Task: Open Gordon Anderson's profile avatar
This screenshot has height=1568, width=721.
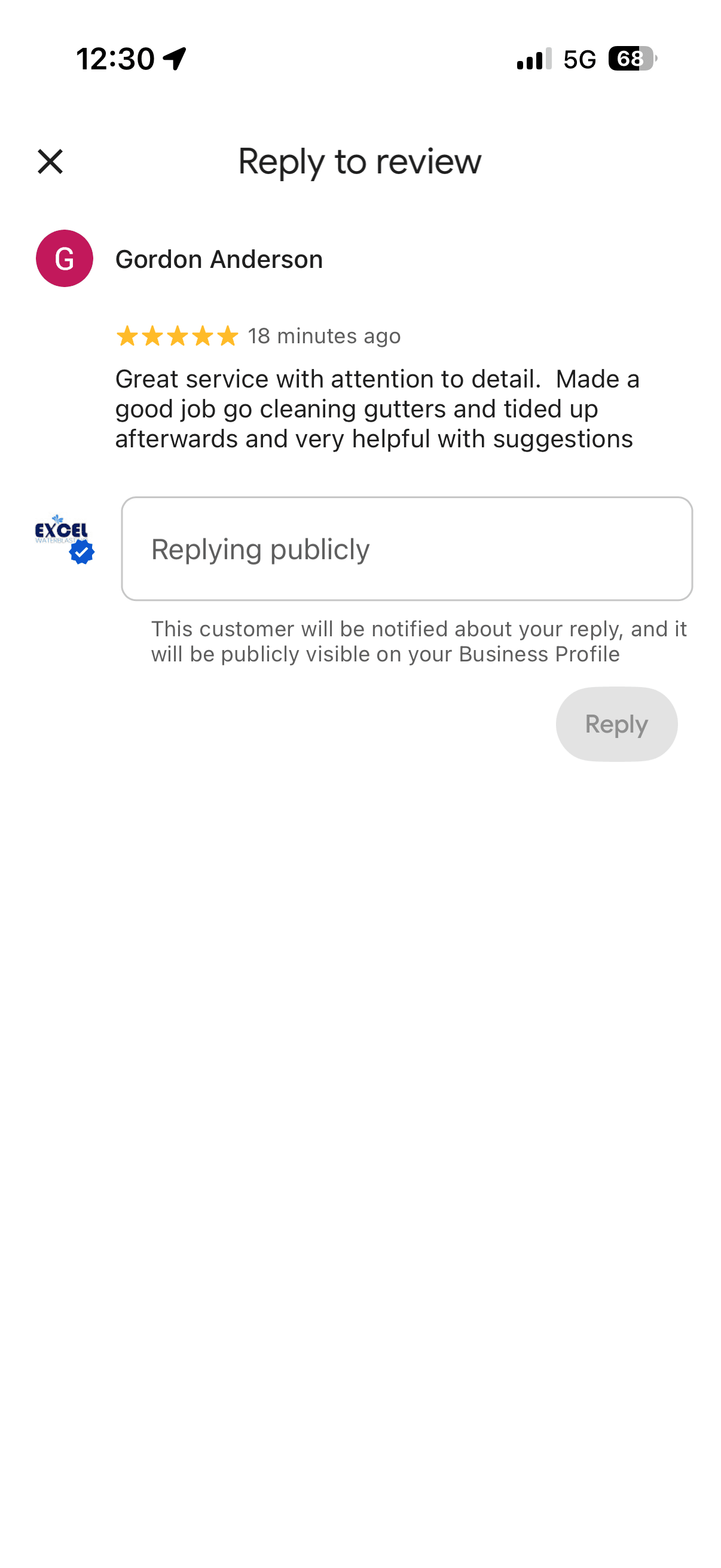Action: [x=65, y=259]
